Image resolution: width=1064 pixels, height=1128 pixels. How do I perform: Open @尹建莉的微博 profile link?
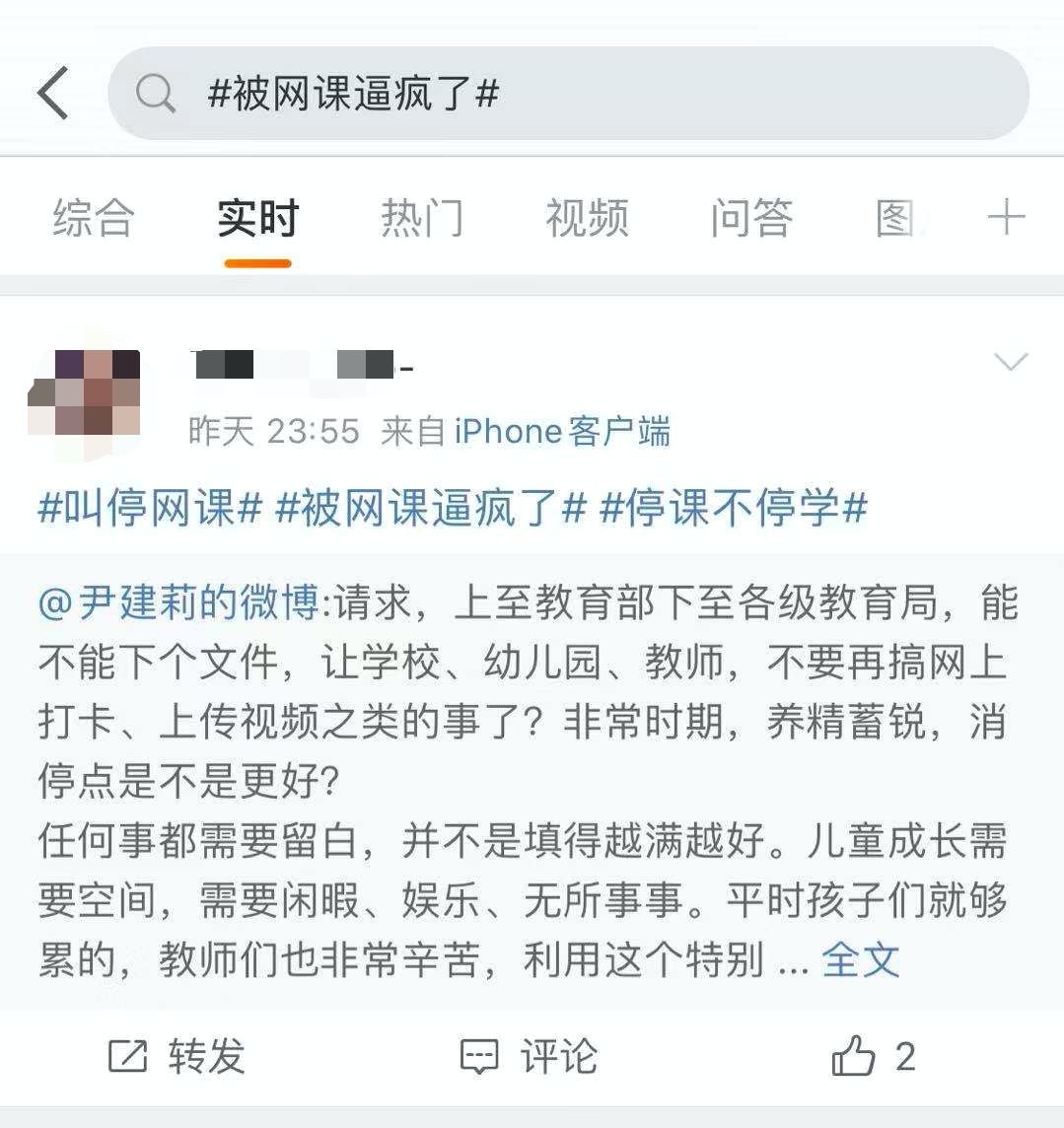pos(178,602)
